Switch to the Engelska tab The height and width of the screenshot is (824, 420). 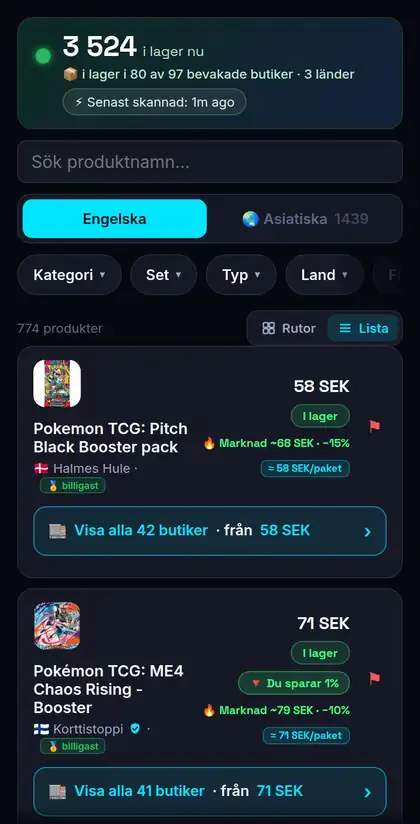(x=115, y=219)
